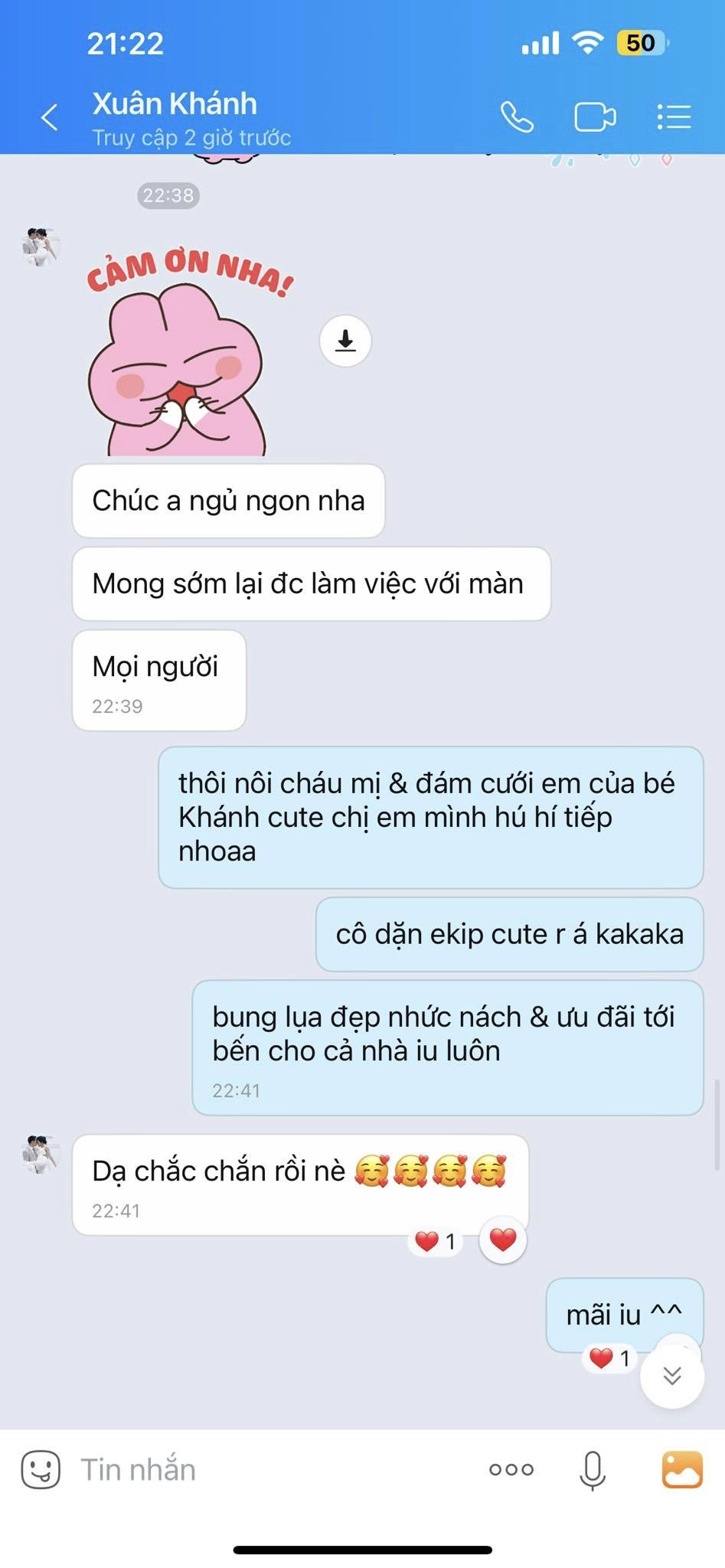Viewport: 725px width, 1568px height.
Task: Jump to the latest messages
Action: [x=672, y=1375]
